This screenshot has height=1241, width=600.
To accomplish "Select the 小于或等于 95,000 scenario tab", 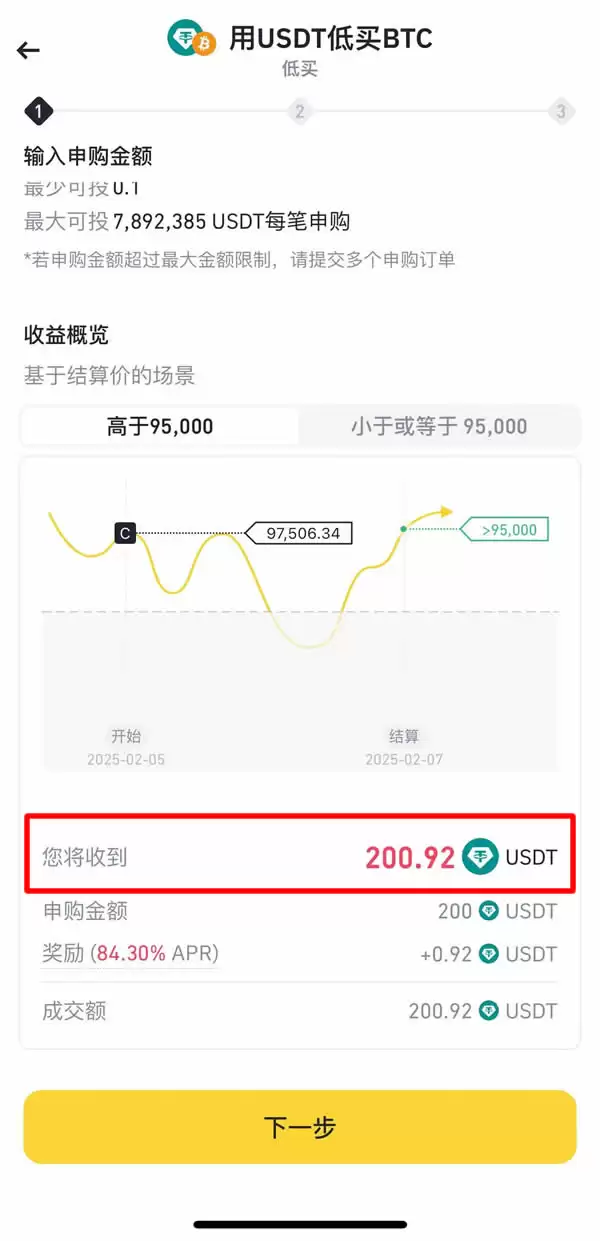I will tap(438, 426).
